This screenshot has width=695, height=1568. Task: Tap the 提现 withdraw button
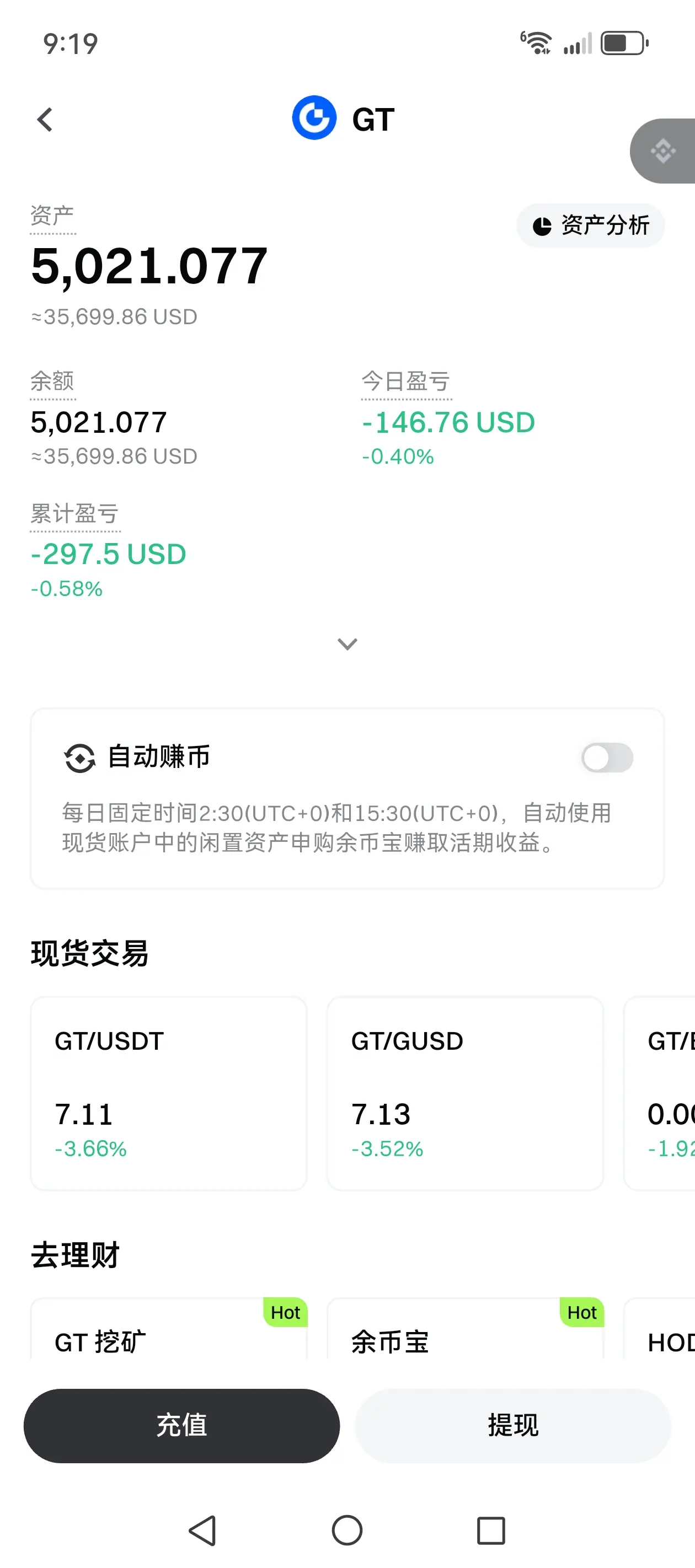pos(513,1426)
